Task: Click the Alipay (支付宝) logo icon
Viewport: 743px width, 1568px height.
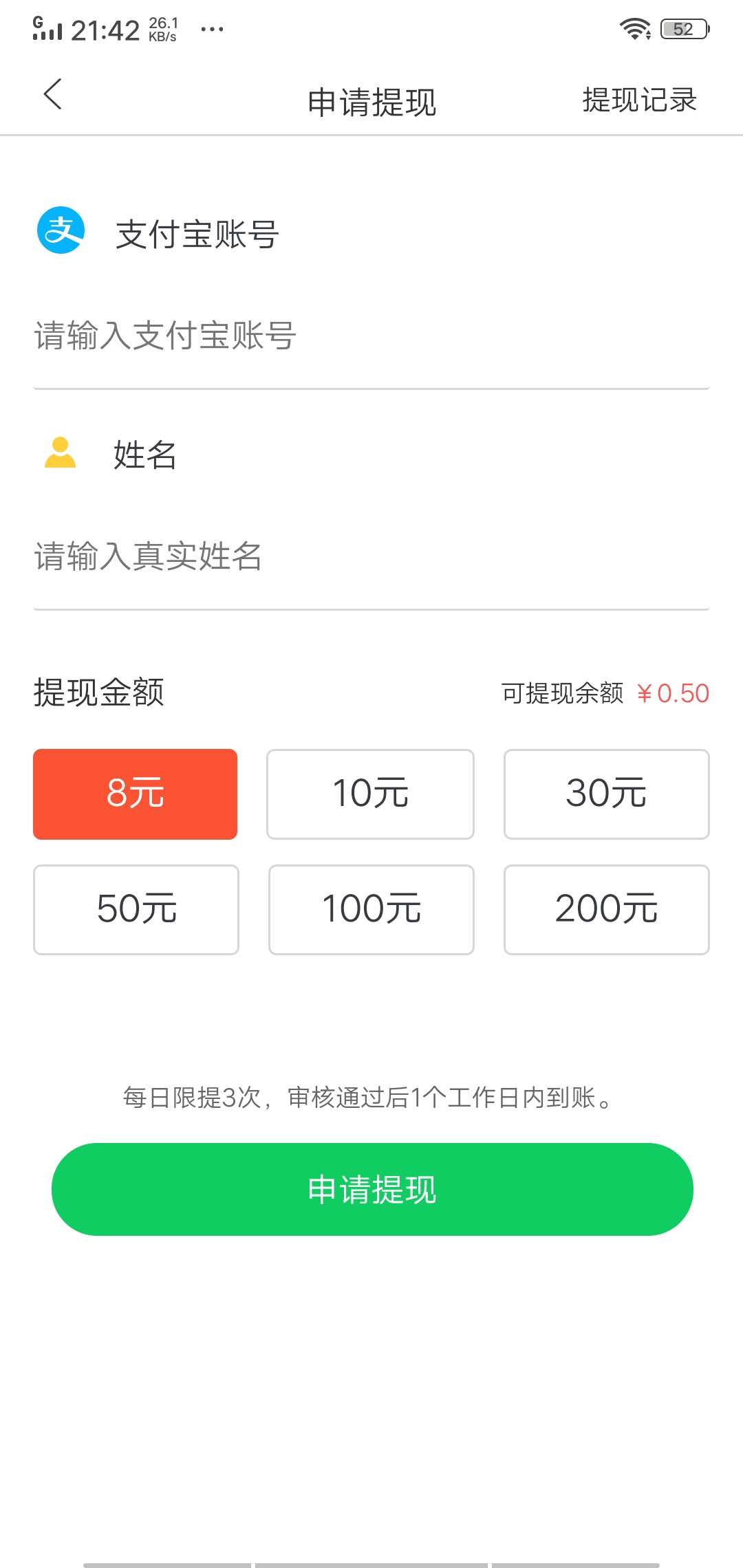Action: pyautogui.click(x=61, y=230)
